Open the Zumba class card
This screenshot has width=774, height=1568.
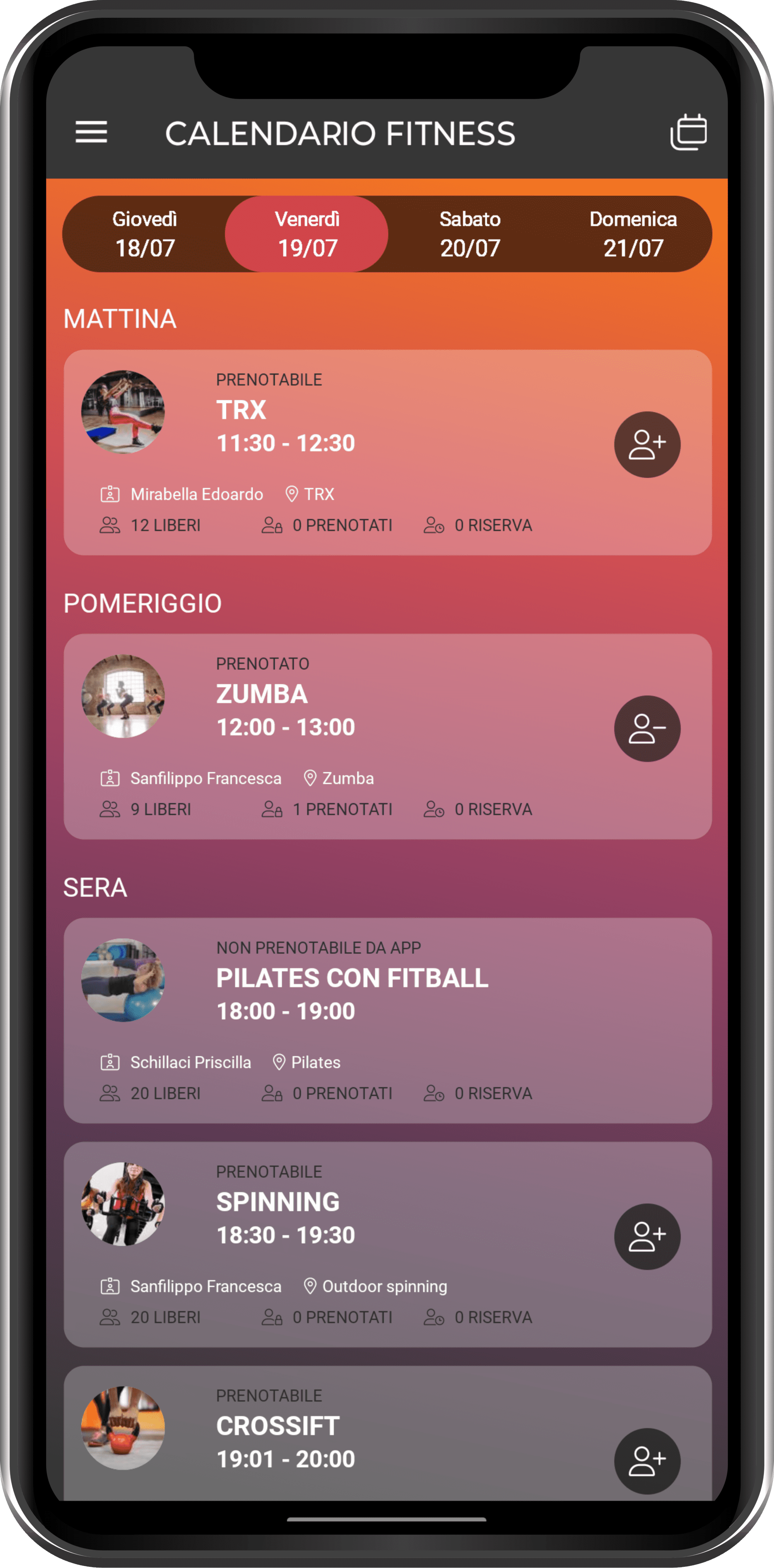387,736
